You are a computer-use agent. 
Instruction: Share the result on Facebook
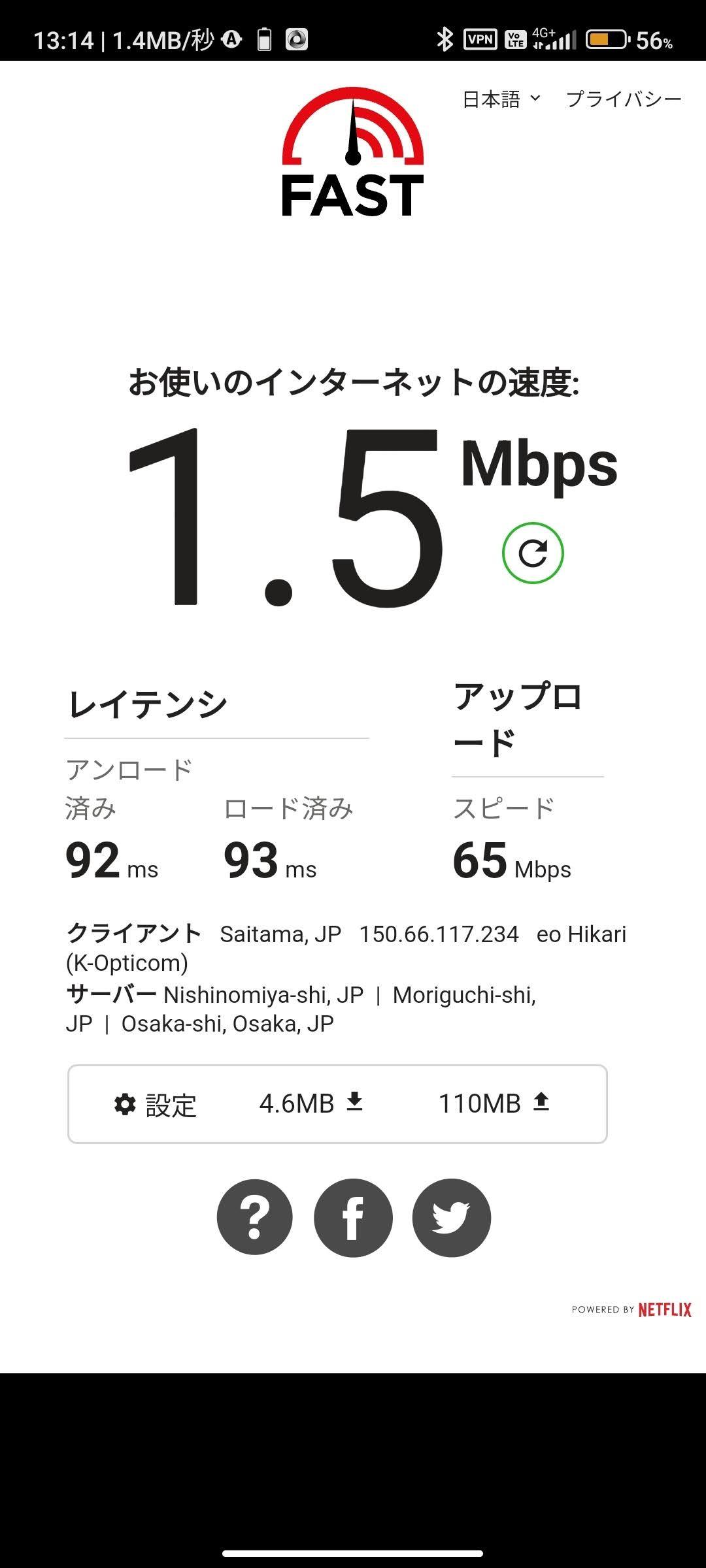[353, 1217]
